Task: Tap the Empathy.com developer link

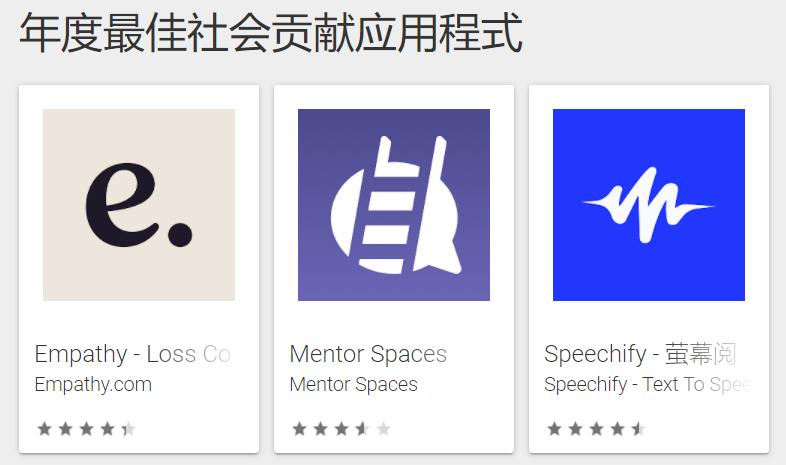Action: coord(93,384)
